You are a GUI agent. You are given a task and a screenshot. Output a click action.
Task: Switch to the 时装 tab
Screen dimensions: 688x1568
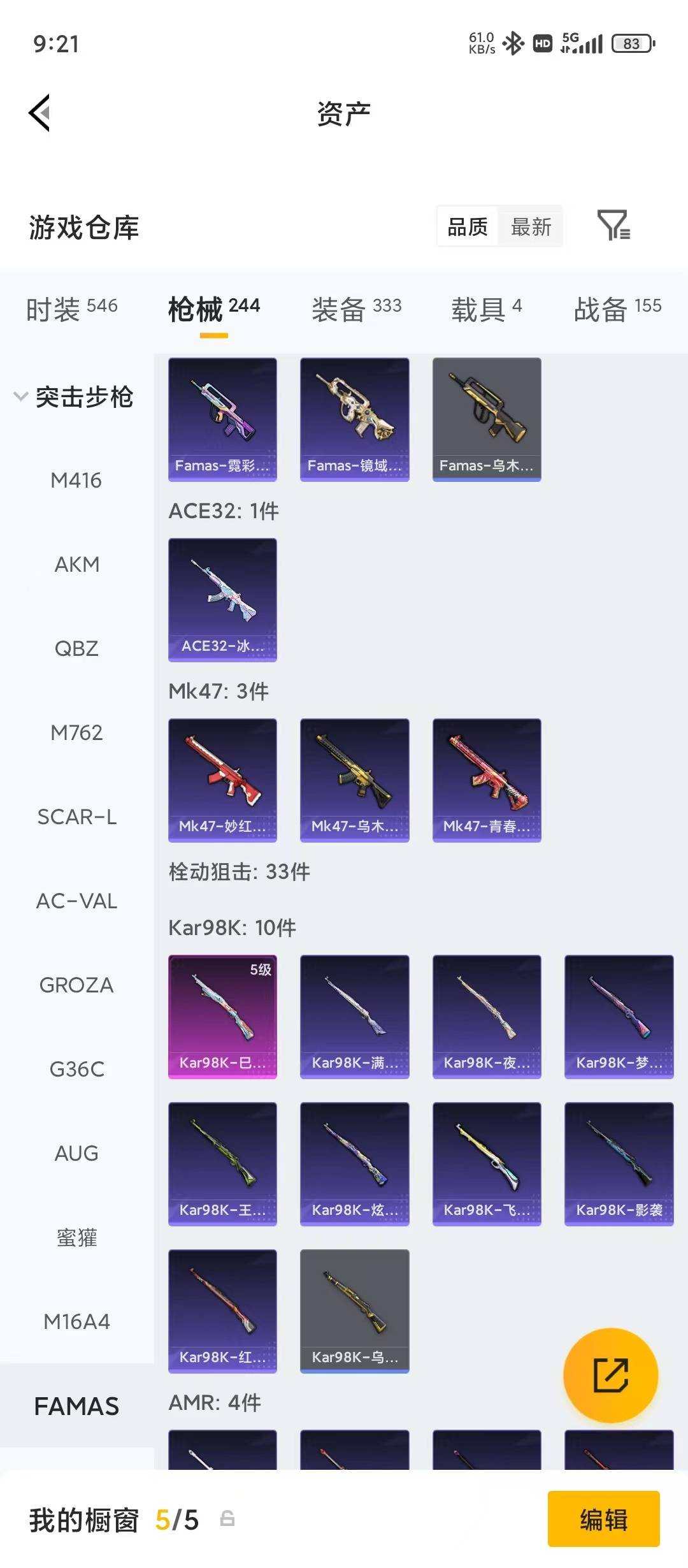coord(71,309)
